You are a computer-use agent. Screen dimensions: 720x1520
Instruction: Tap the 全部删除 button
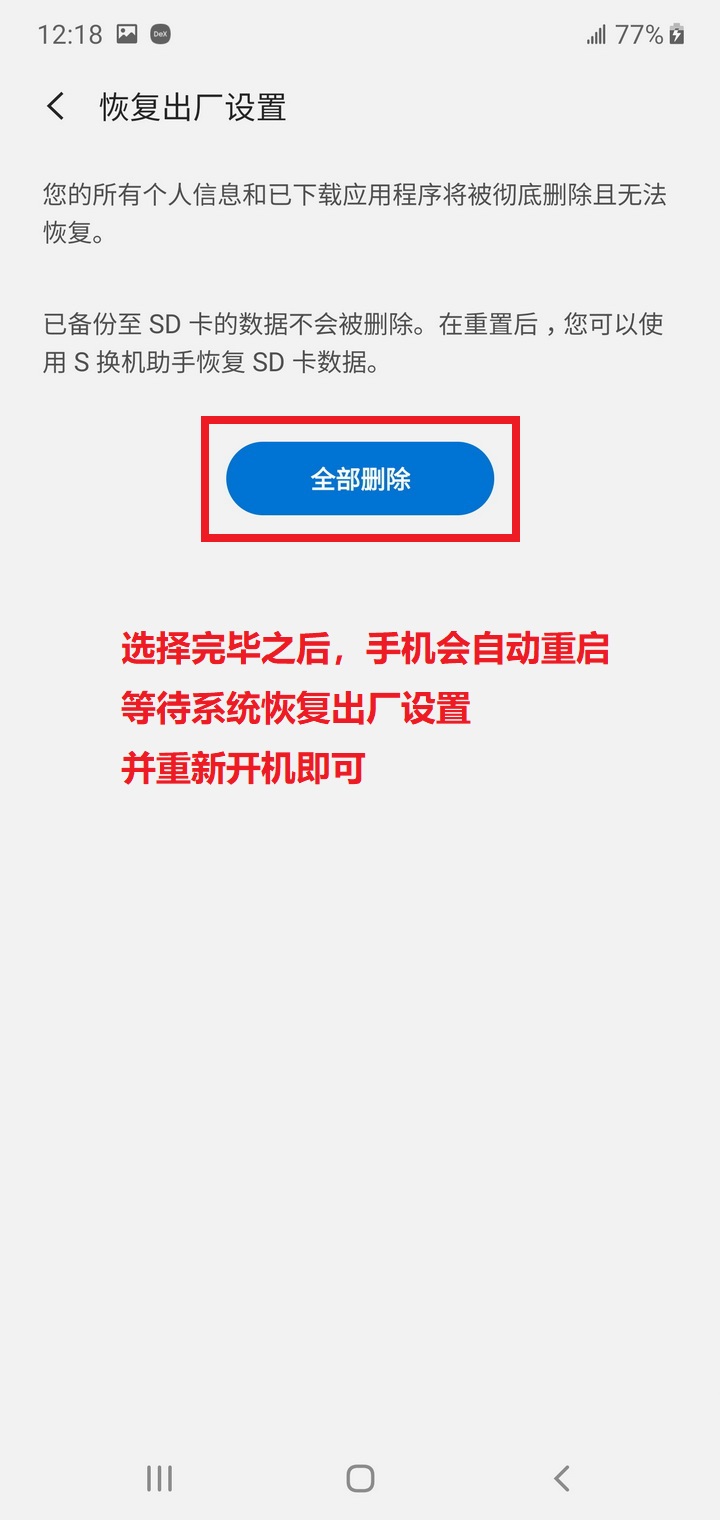360,479
